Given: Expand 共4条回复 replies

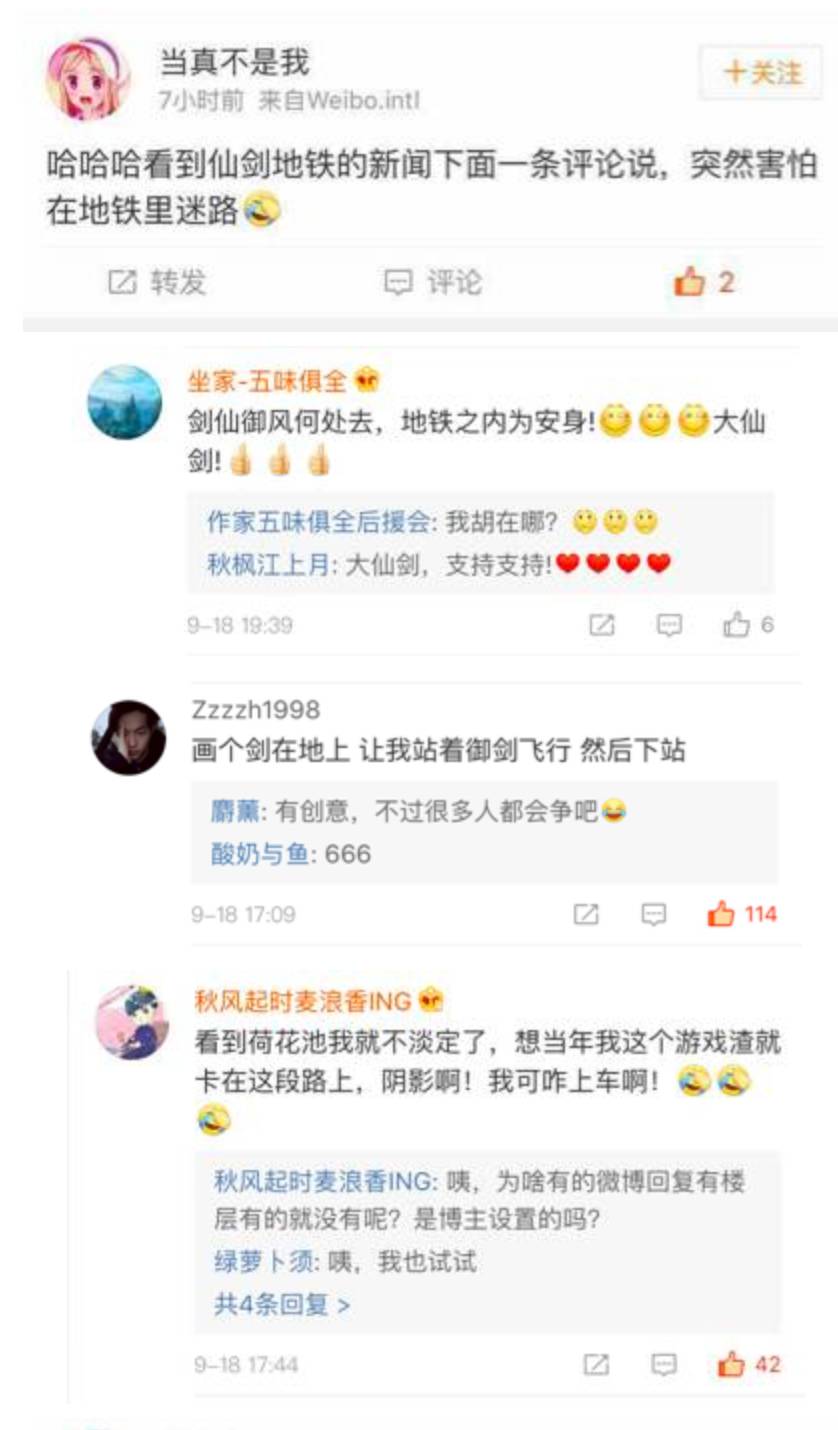Looking at the screenshot, I should pos(282,1304).
